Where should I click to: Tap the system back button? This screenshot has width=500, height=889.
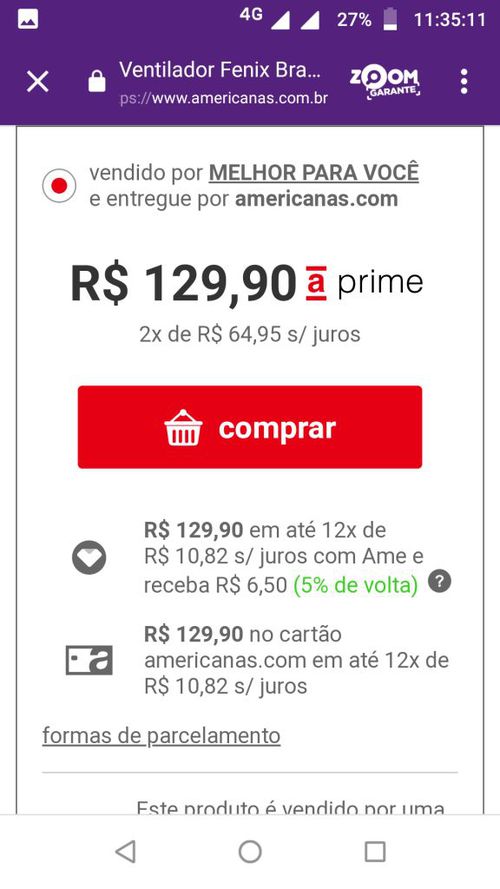[125, 852]
